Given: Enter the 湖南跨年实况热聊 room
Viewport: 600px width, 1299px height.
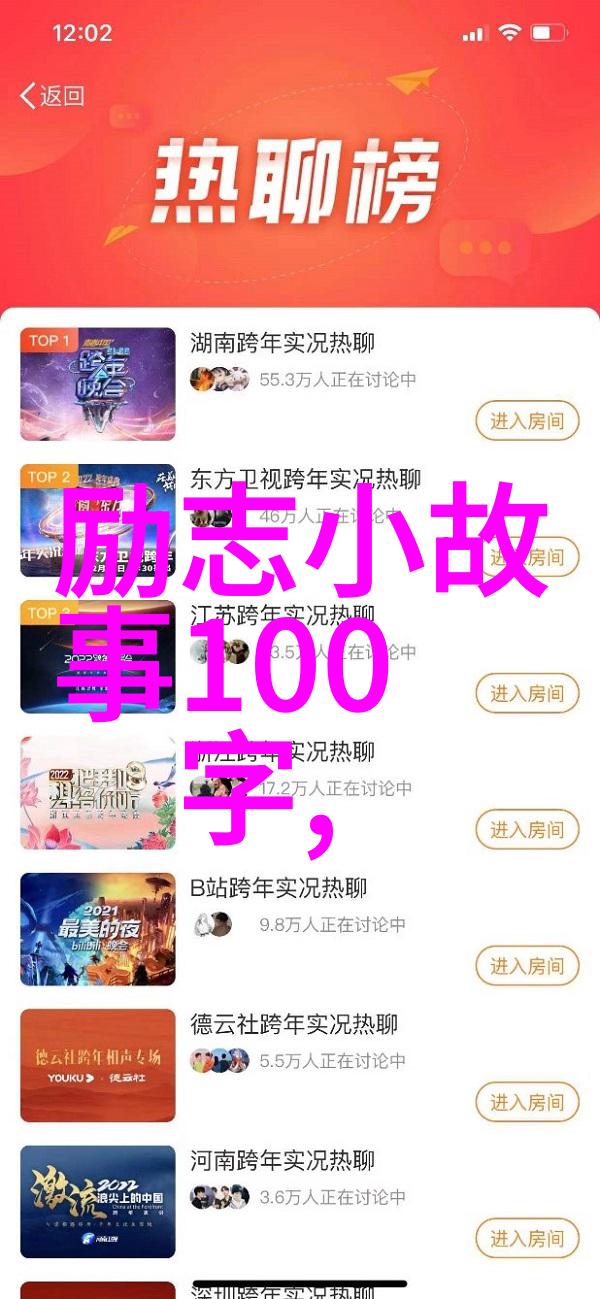Looking at the screenshot, I should (x=526, y=421).
